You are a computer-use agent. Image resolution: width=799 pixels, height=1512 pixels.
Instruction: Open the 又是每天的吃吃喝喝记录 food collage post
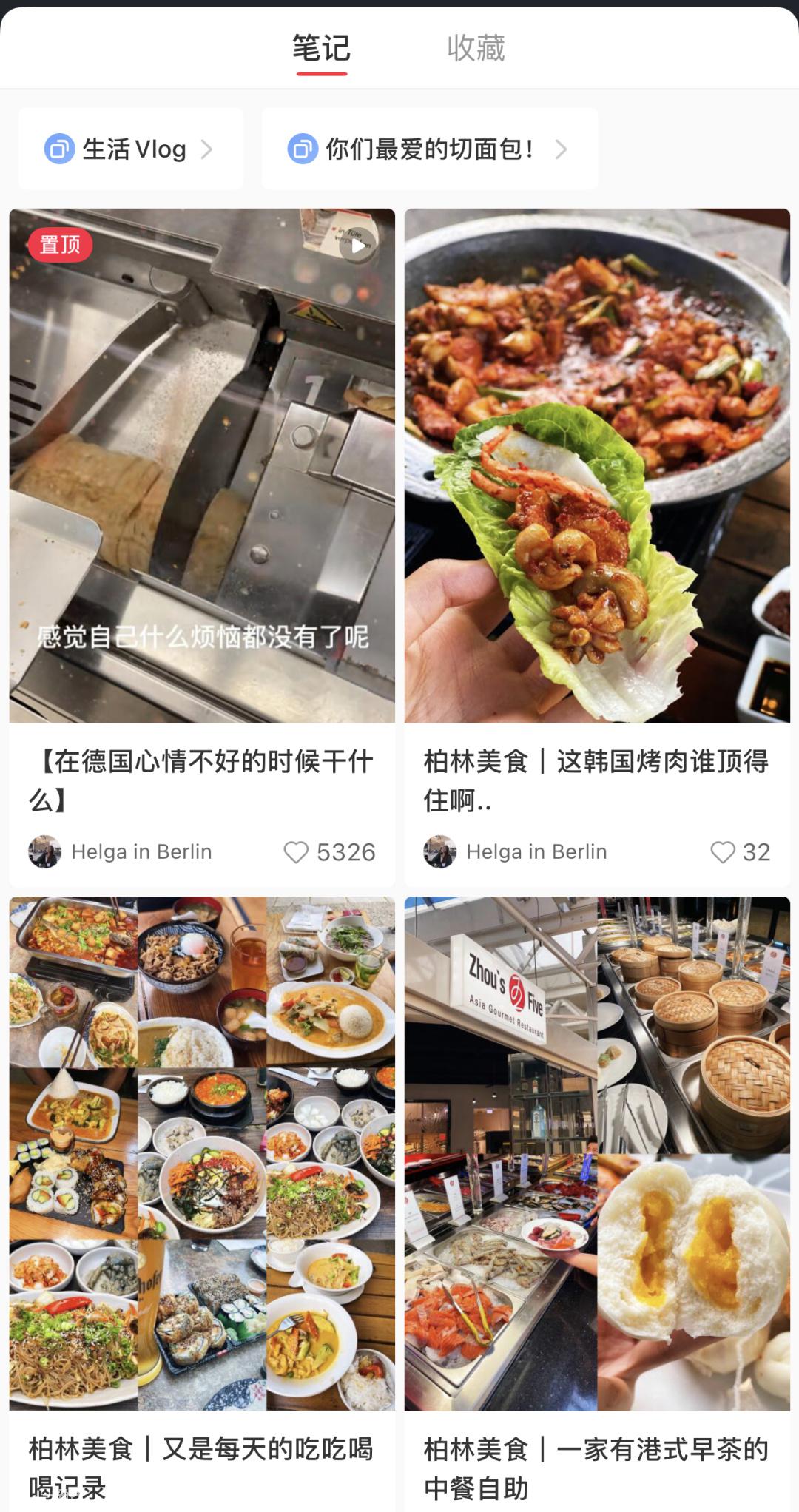click(202, 1154)
